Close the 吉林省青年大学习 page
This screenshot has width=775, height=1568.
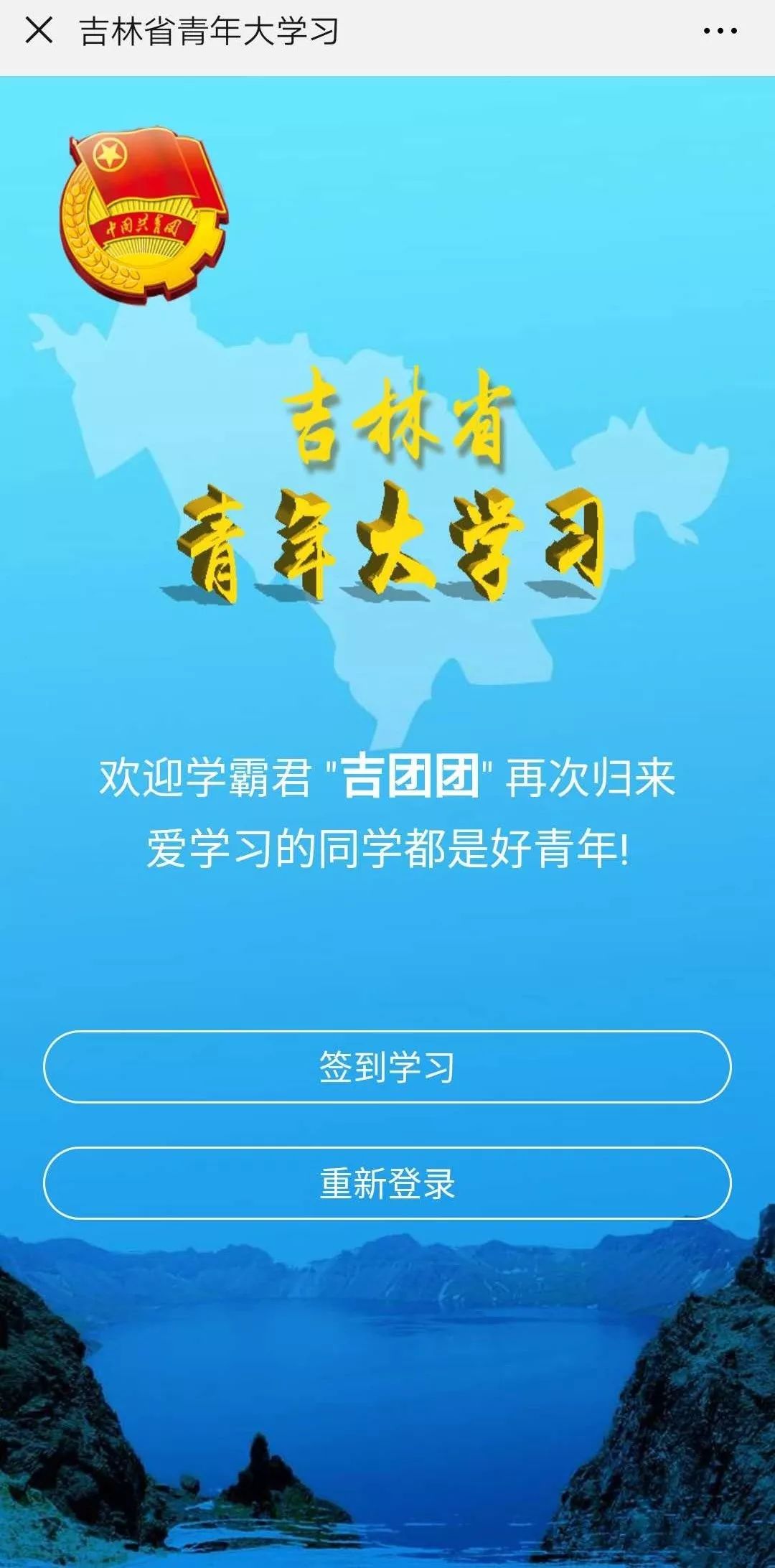click(39, 31)
